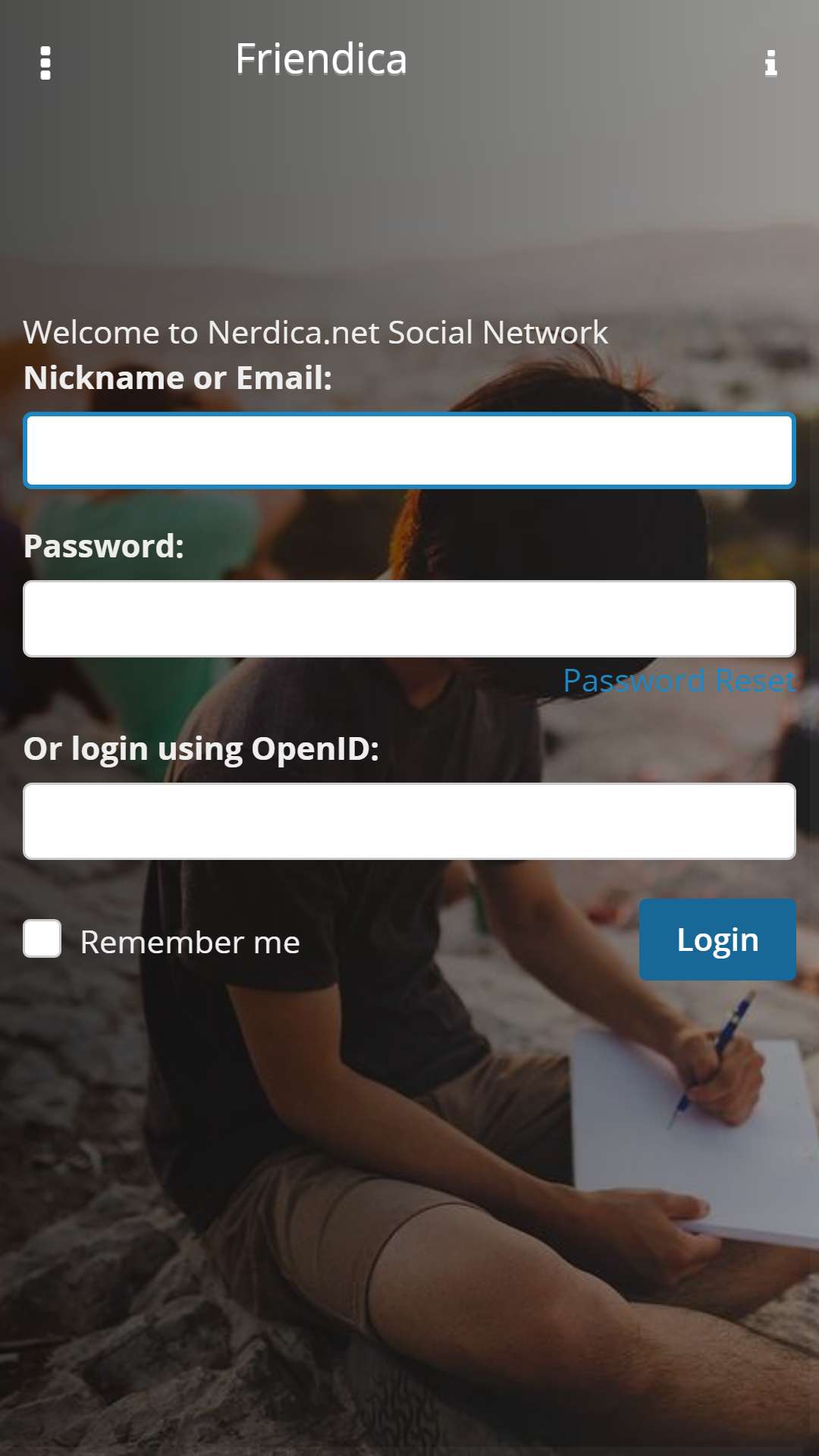The width and height of the screenshot is (819, 1456).
Task: Open the three-dot menu at top left
Action: [x=45, y=63]
